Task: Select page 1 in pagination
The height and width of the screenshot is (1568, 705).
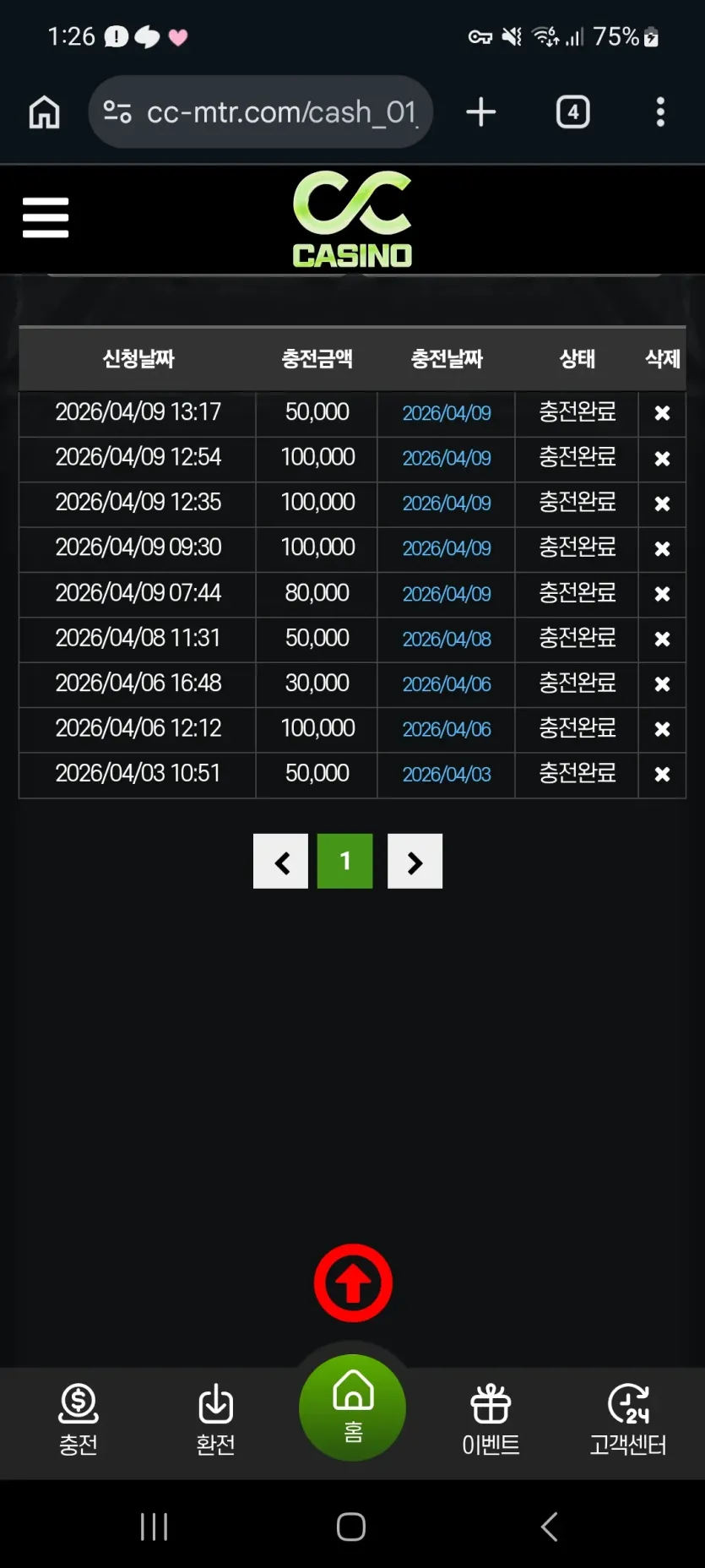Action: tap(345, 862)
